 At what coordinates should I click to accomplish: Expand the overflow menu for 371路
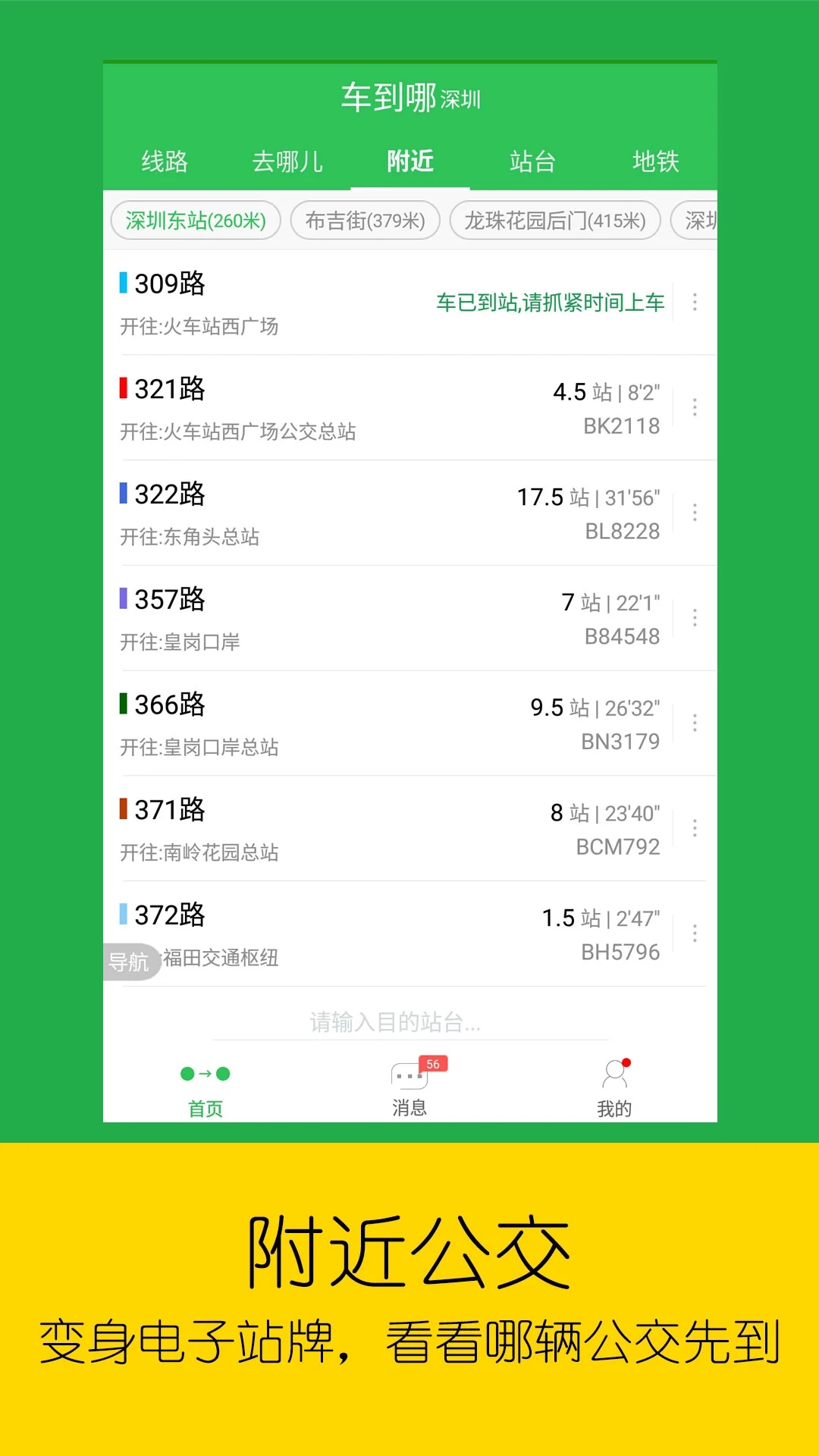tap(694, 829)
